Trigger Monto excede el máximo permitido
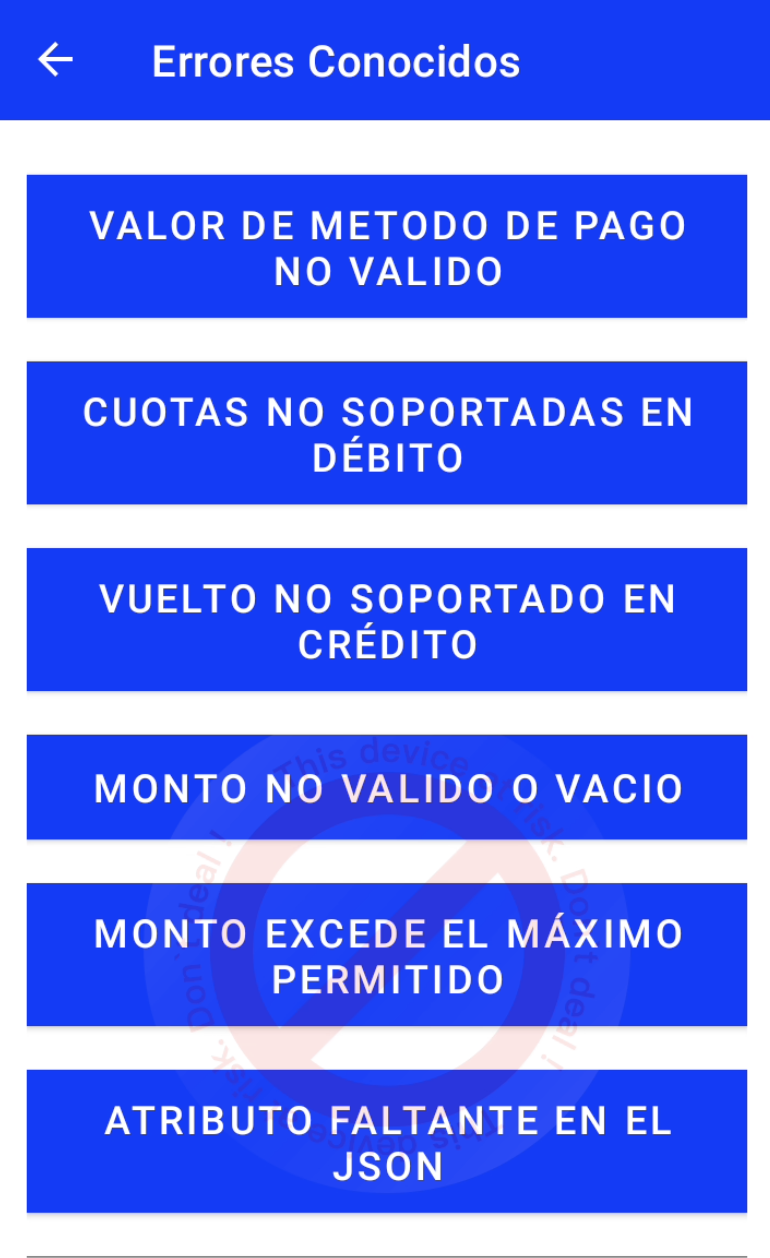770x1258 pixels. 386,955
